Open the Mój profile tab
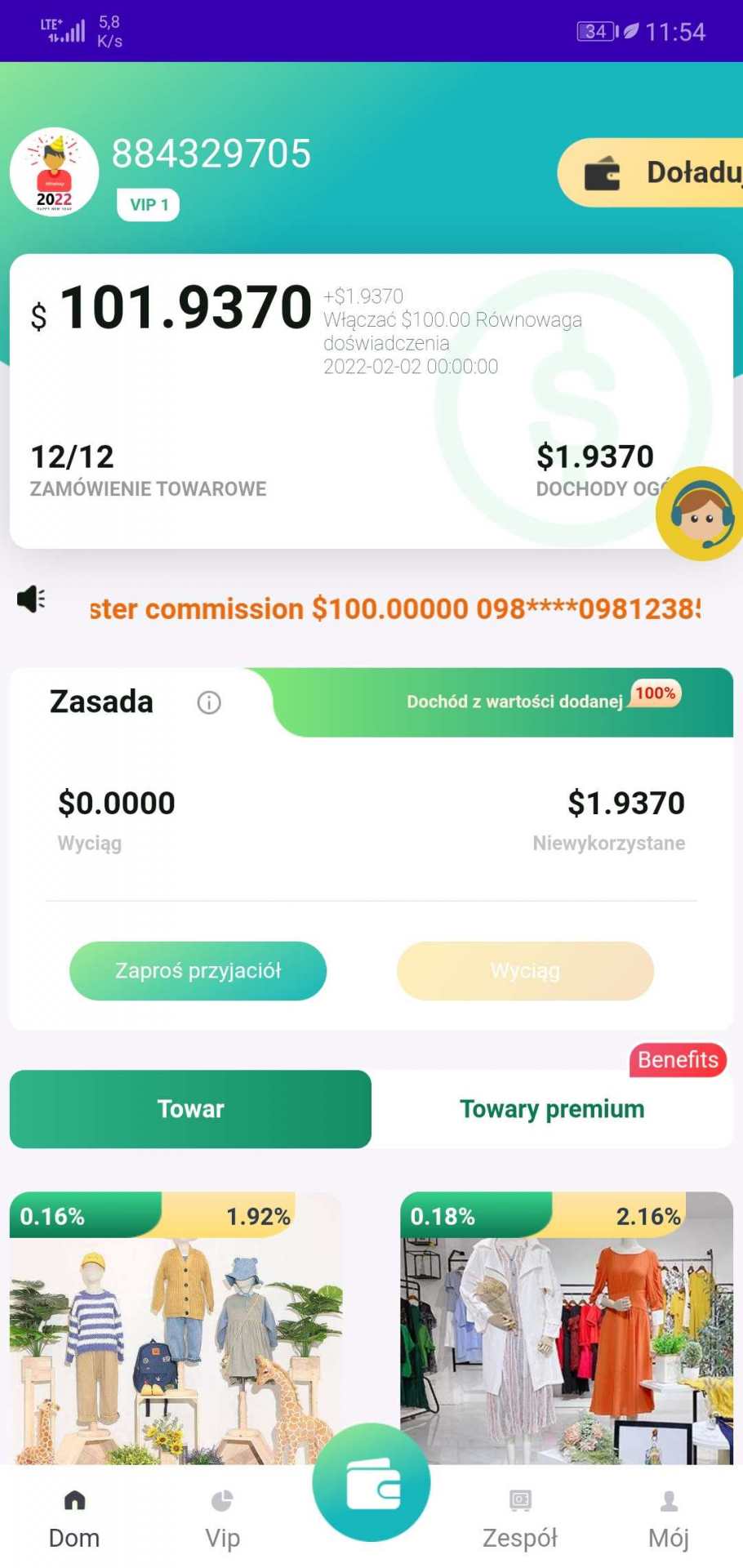Image resolution: width=743 pixels, height=1568 pixels. 669,1521
